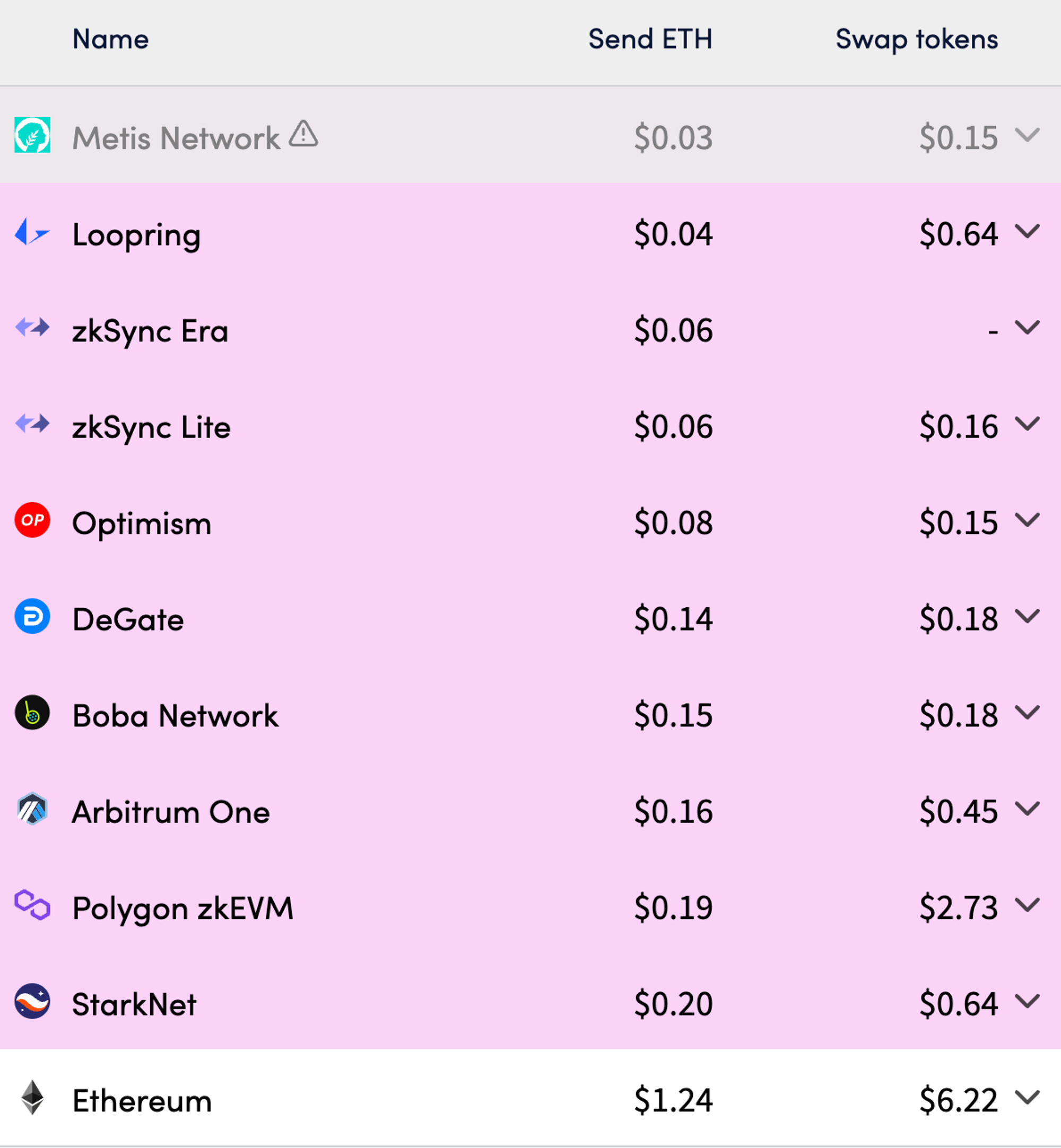Viewport: 1061px width, 1148px height.
Task: Expand the Polygon zkEVM row
Action: (1027, 905)
